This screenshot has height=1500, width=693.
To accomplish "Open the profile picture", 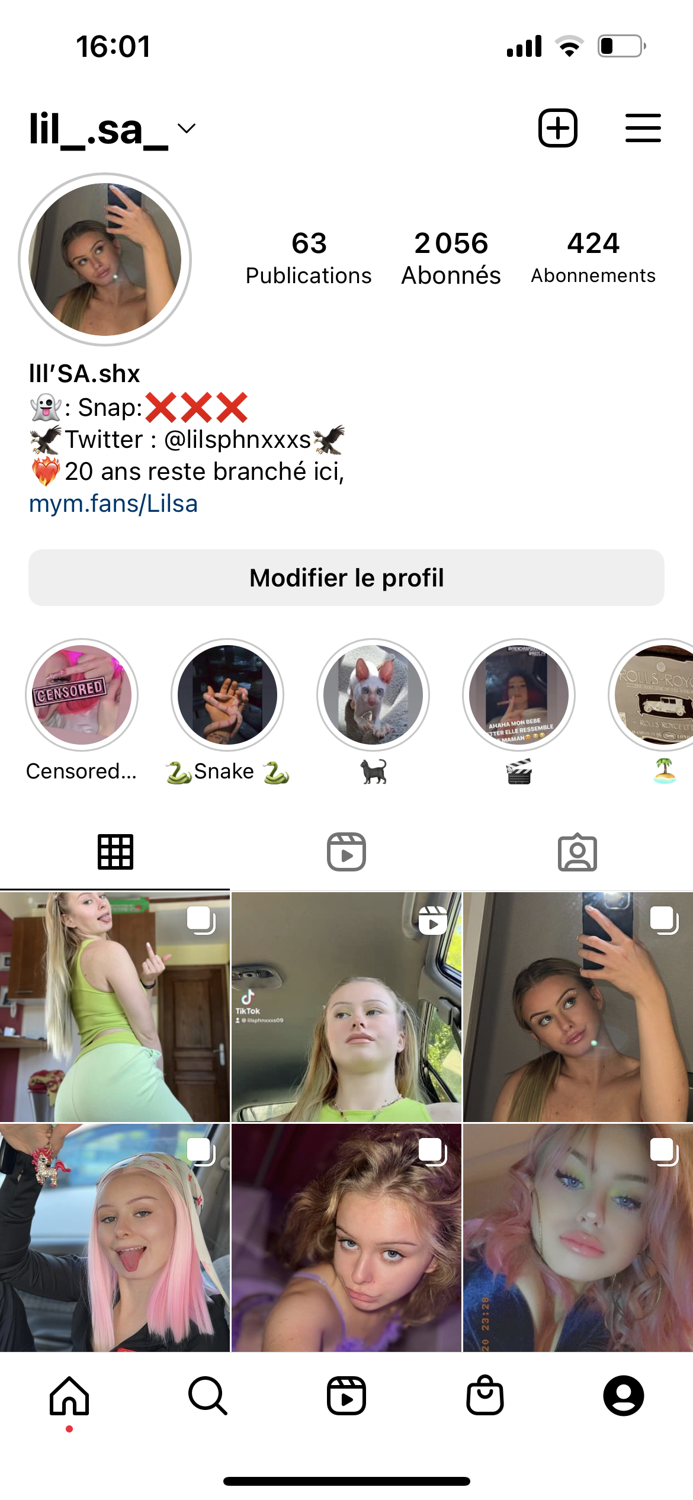I will click(105, 259).
